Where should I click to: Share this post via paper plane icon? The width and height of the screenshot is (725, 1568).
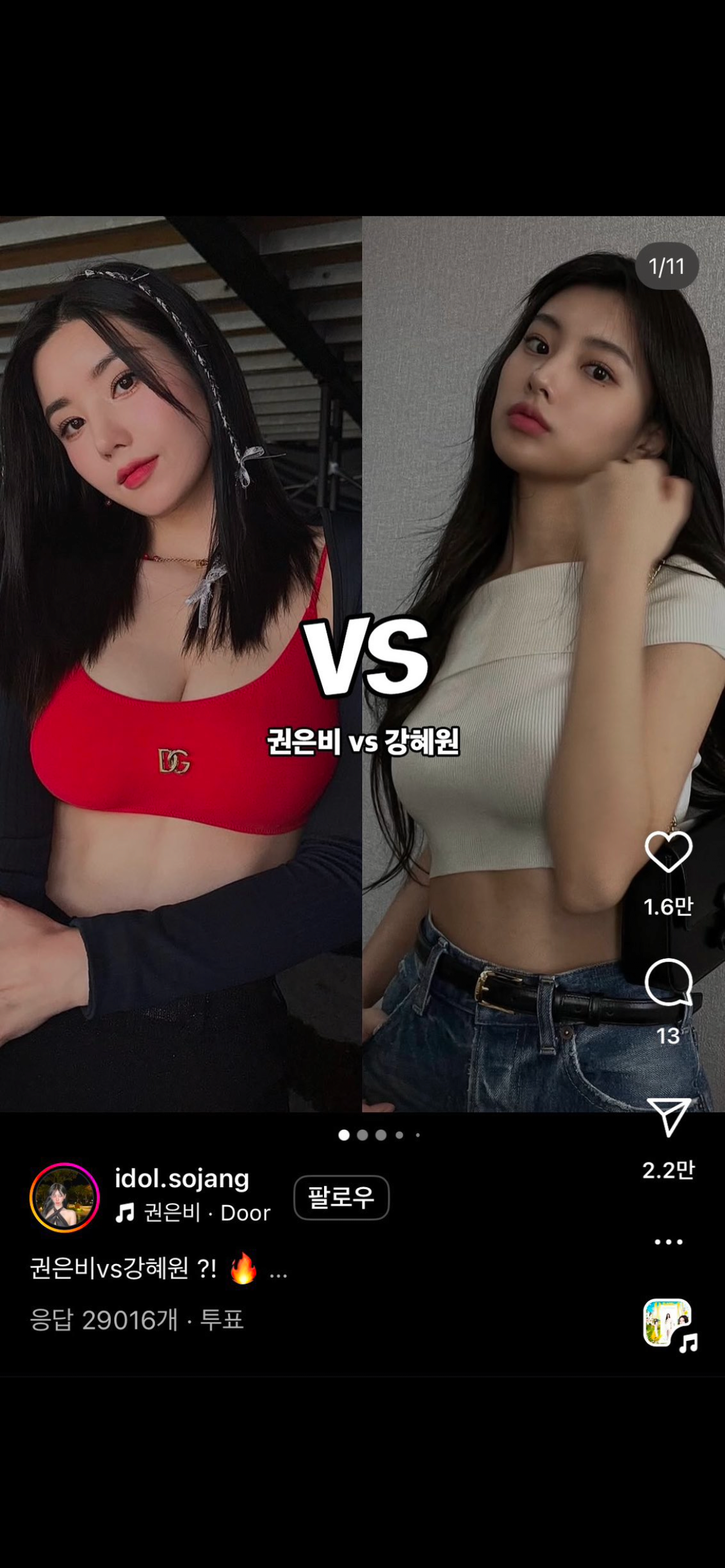pos(668,1117)
